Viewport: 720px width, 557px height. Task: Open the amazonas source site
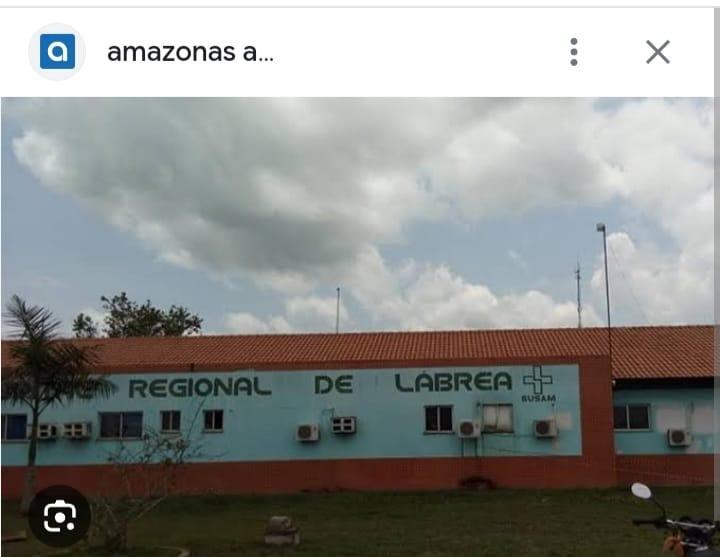pyautogui.click(x=189, y=52)
